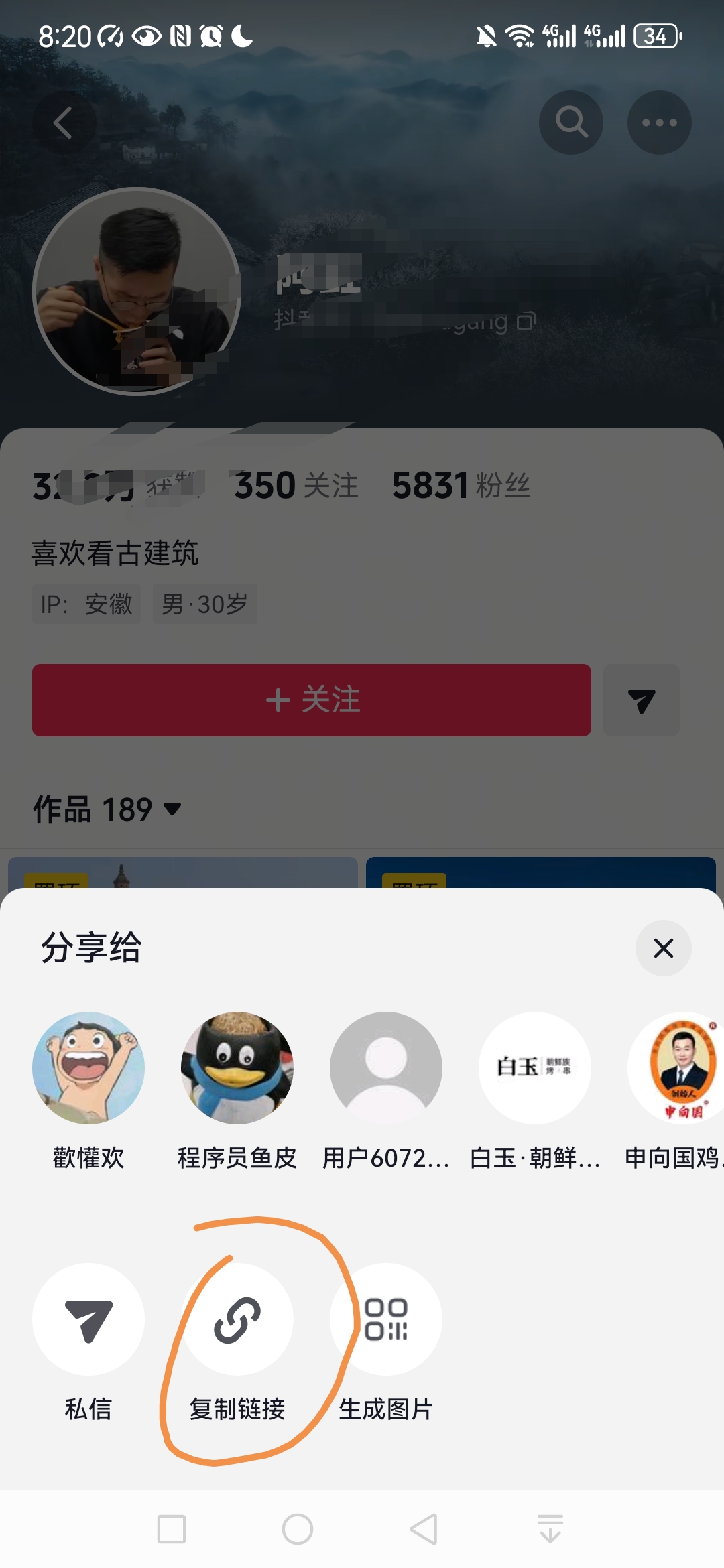Select 生成图片 to generate image
Image resolution: width=724 pixels, height=1568 pixels.
(x=386, y=1319)
